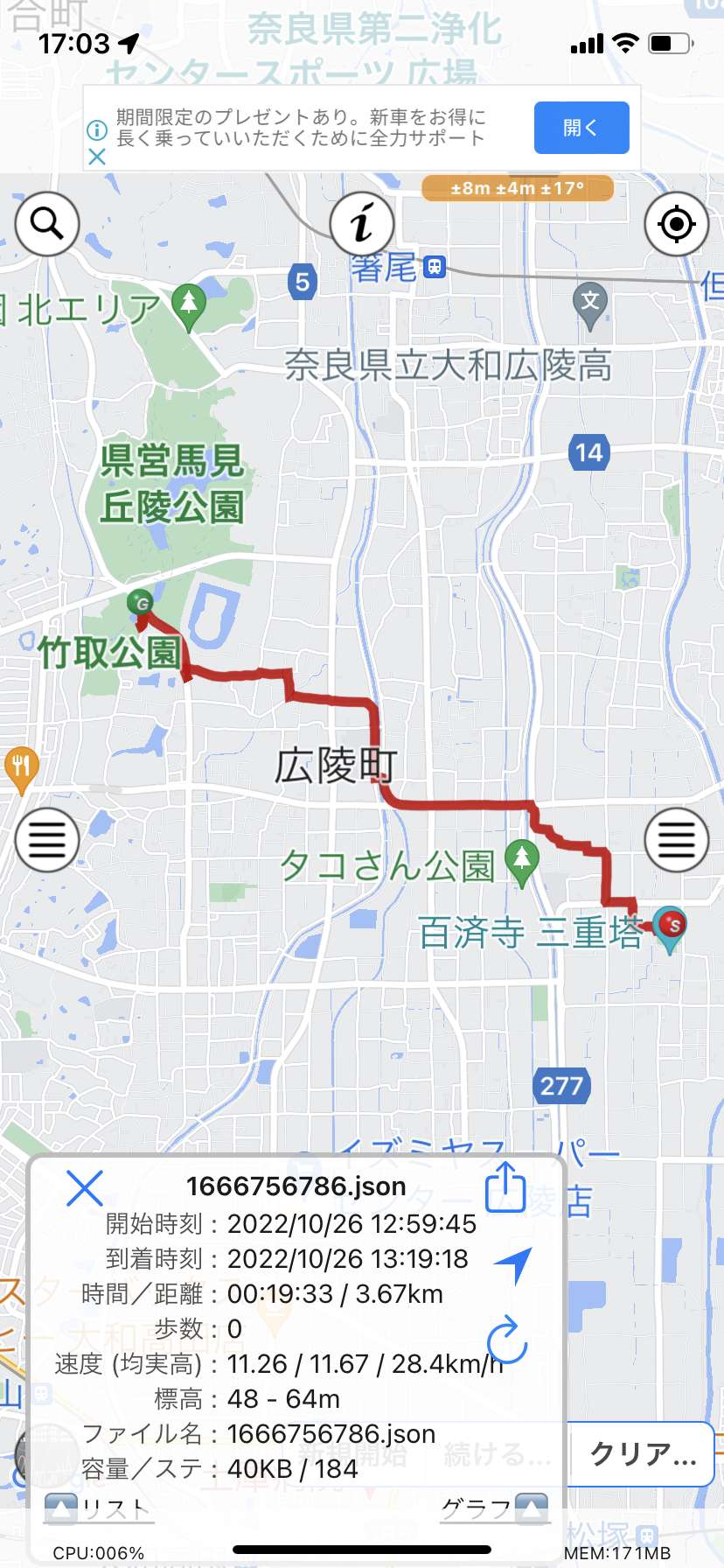Open the info button
Image resolution: width=724 pixels, height=1568 pixels.
coord(362,224)
